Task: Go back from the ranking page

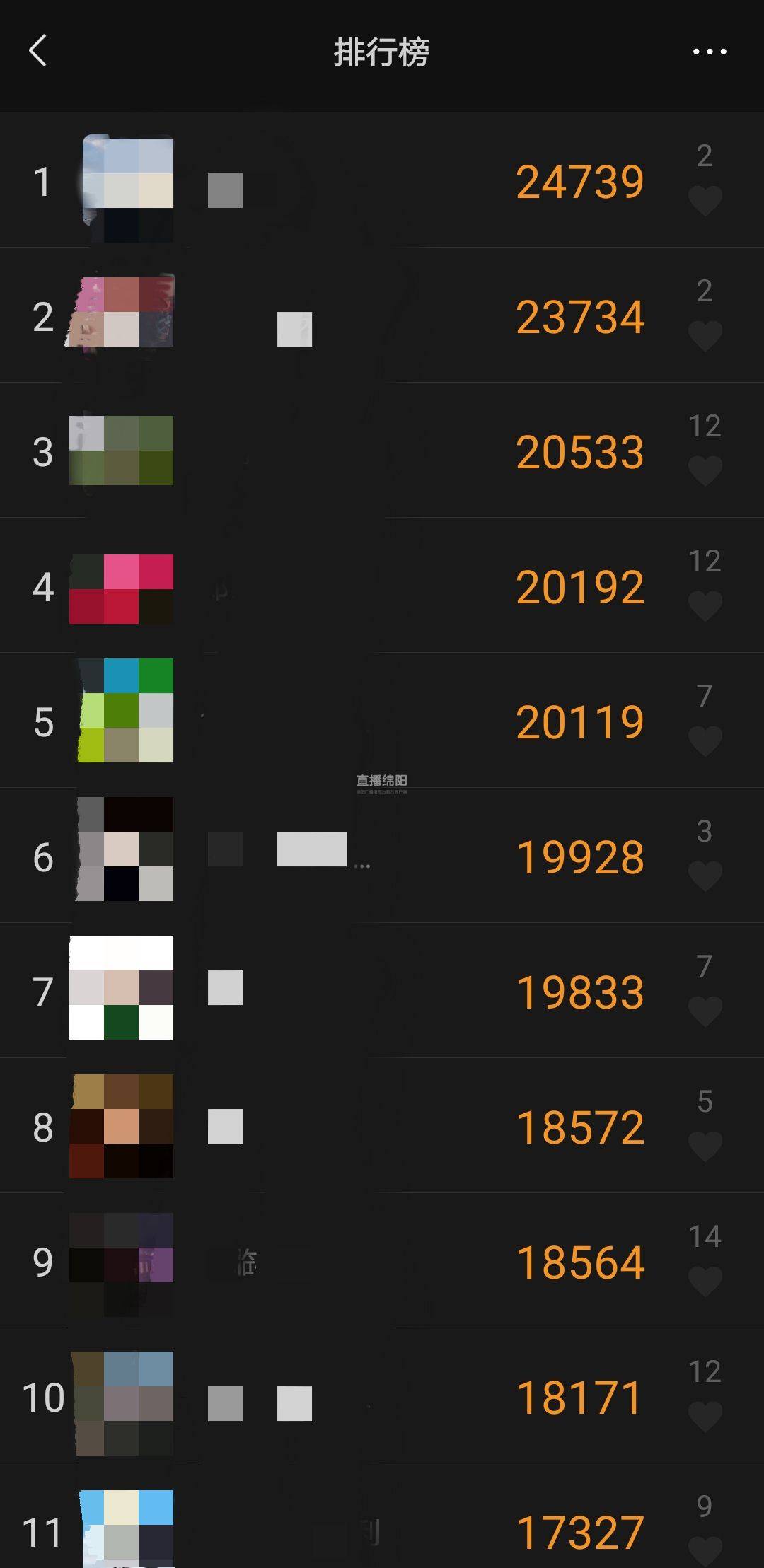Action: (38, 51)
